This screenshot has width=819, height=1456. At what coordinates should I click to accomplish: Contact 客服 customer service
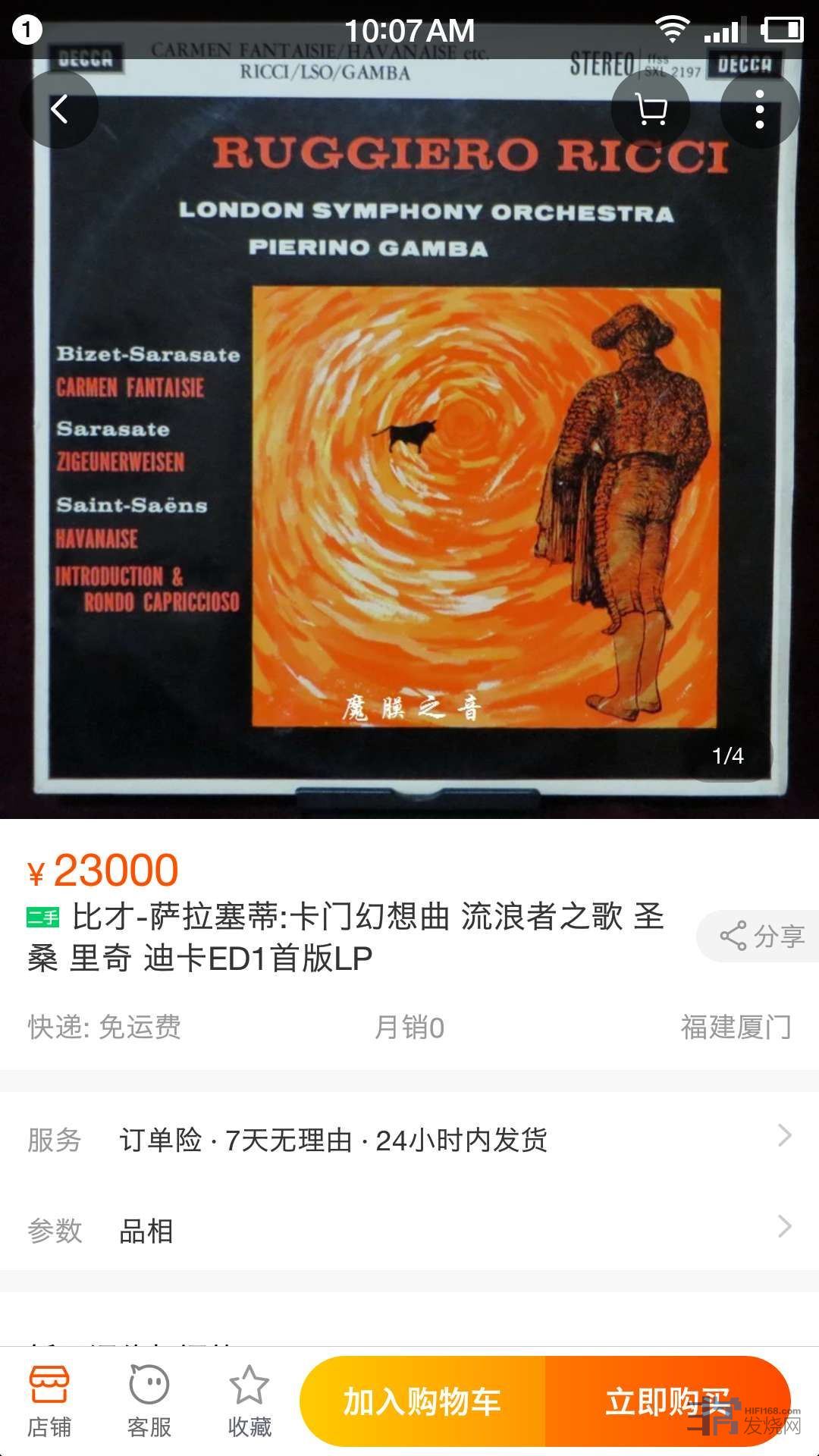pos(149,1401)
